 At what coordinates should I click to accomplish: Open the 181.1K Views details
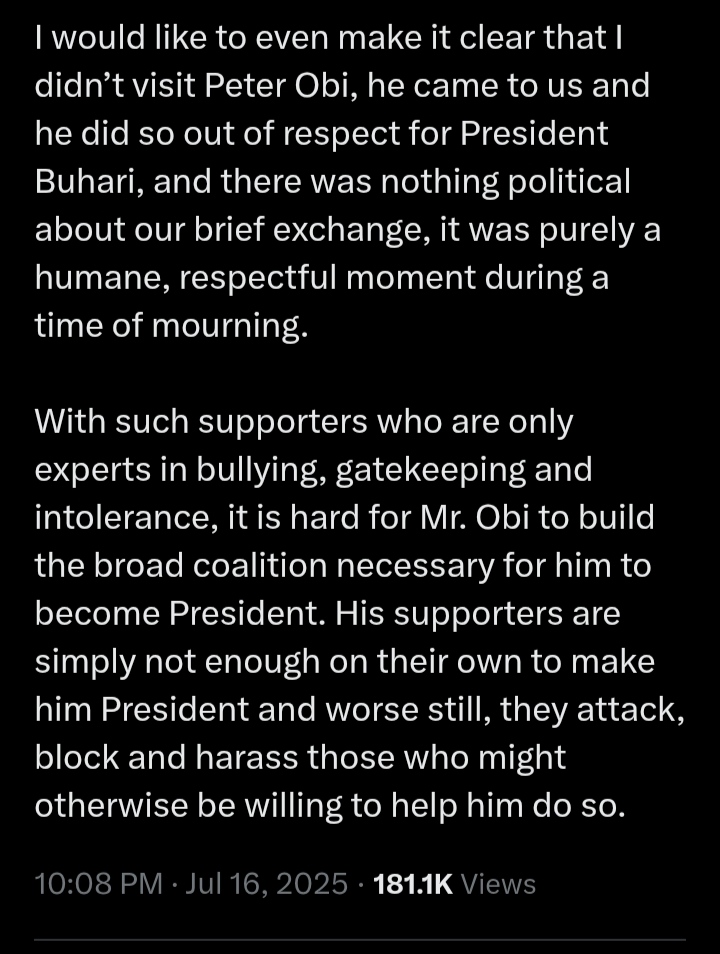coord(454,884)
